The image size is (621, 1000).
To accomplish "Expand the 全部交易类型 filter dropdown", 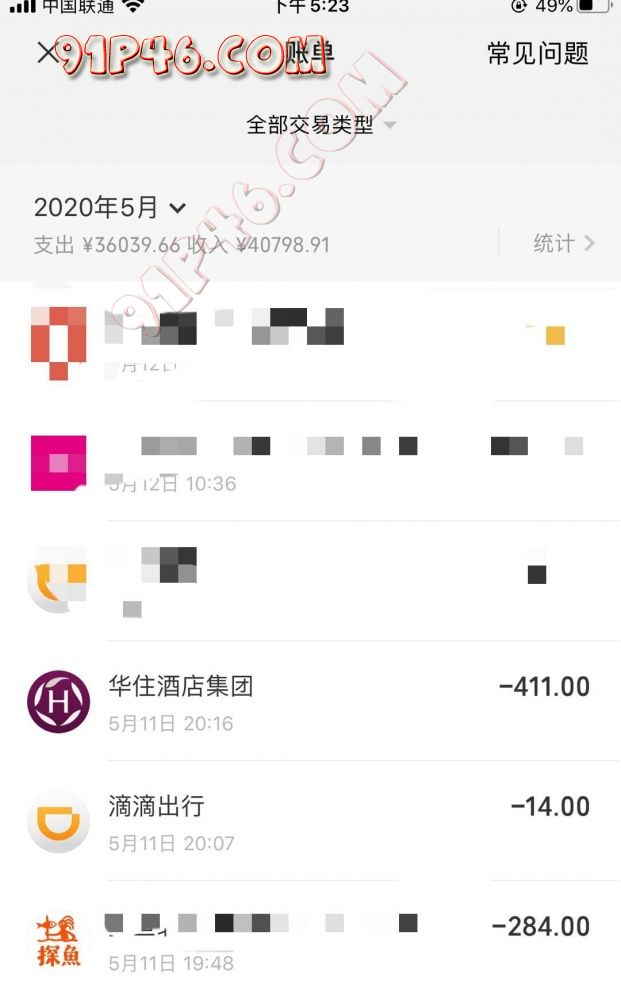I will click(320, 125).
